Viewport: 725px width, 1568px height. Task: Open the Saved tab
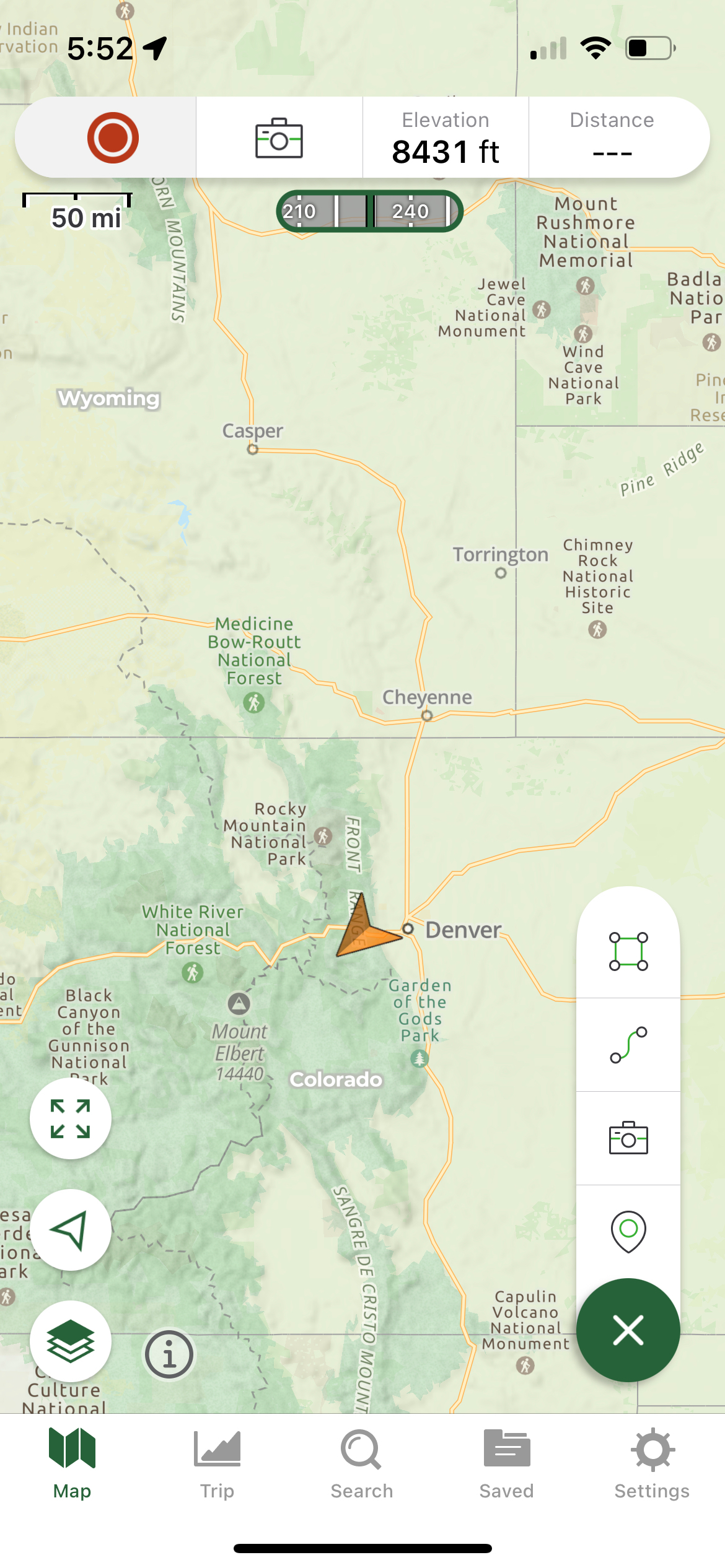click(507, 1464)
